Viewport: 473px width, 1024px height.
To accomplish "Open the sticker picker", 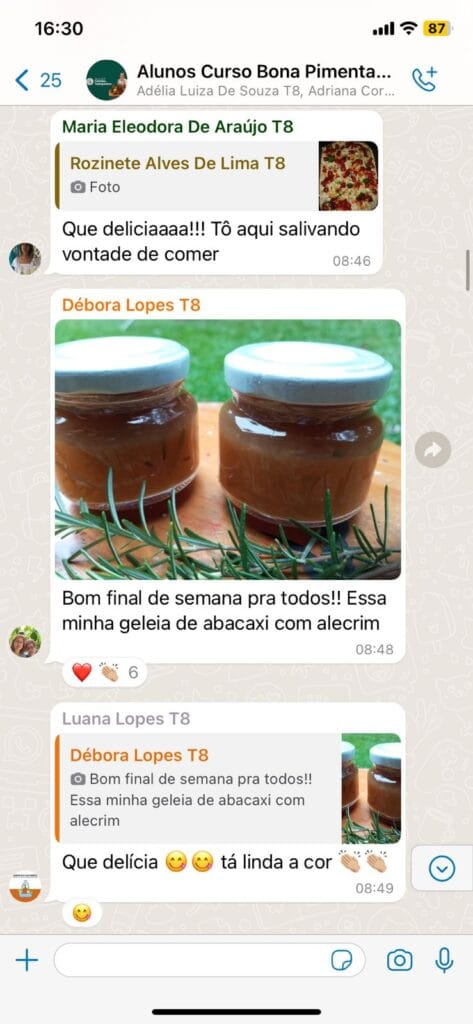I will tap(342, 960).
